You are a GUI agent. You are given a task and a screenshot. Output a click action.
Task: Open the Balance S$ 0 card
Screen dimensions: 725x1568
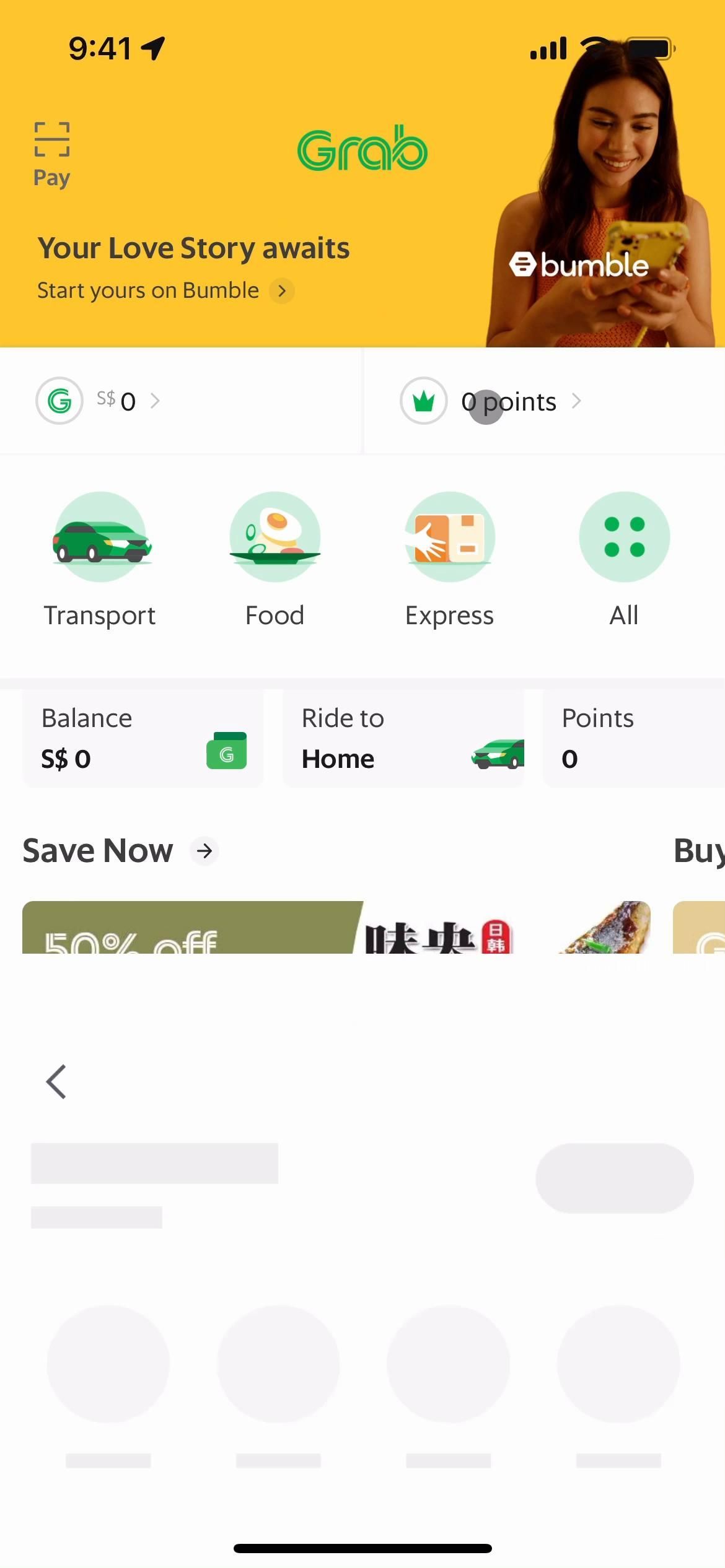click(x=143, y=738)
